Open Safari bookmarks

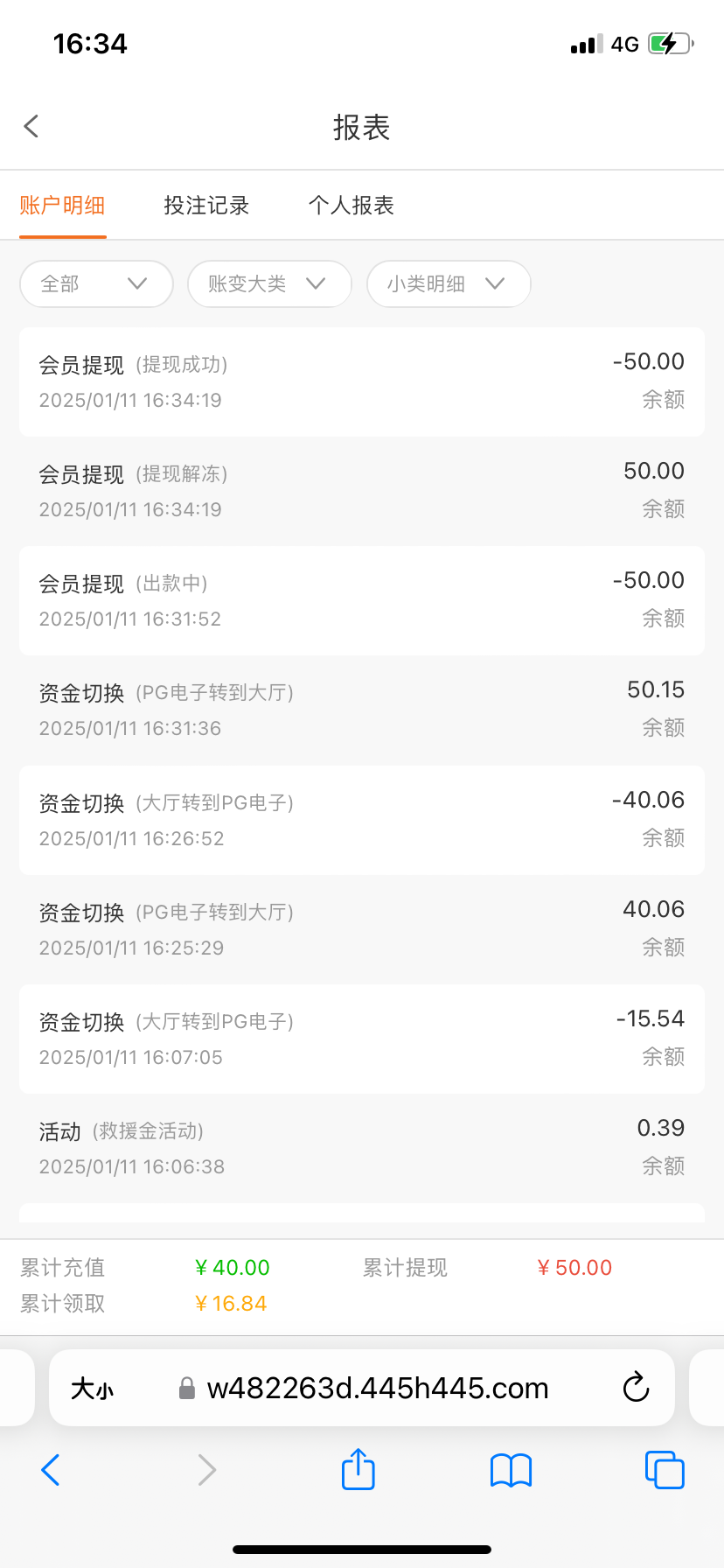tap(511, 1470)
